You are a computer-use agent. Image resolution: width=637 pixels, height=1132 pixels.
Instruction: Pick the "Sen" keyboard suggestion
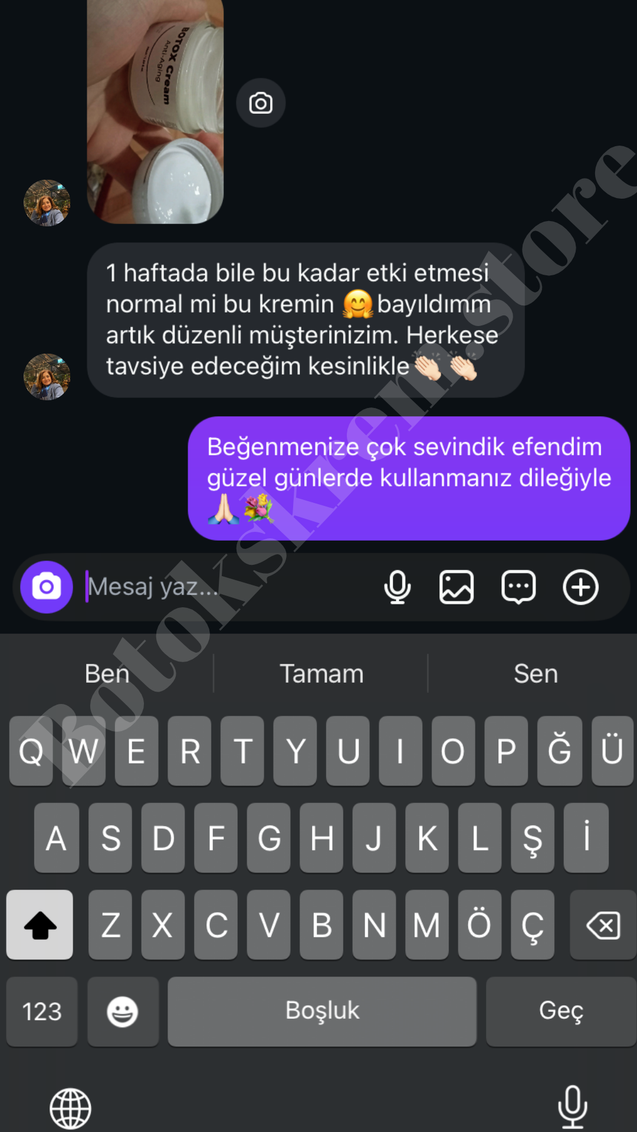point(535,673)
